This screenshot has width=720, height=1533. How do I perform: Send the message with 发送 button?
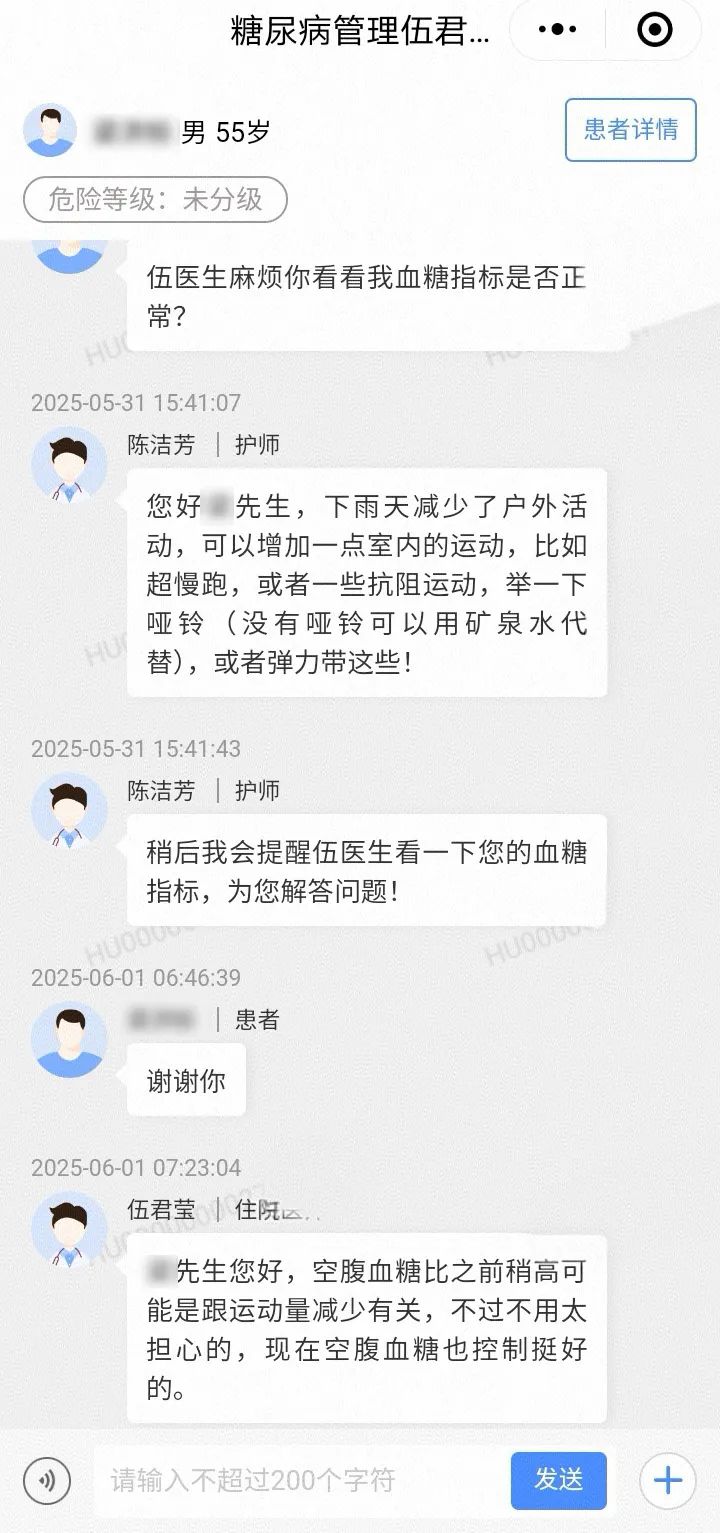coord(558,1480)
